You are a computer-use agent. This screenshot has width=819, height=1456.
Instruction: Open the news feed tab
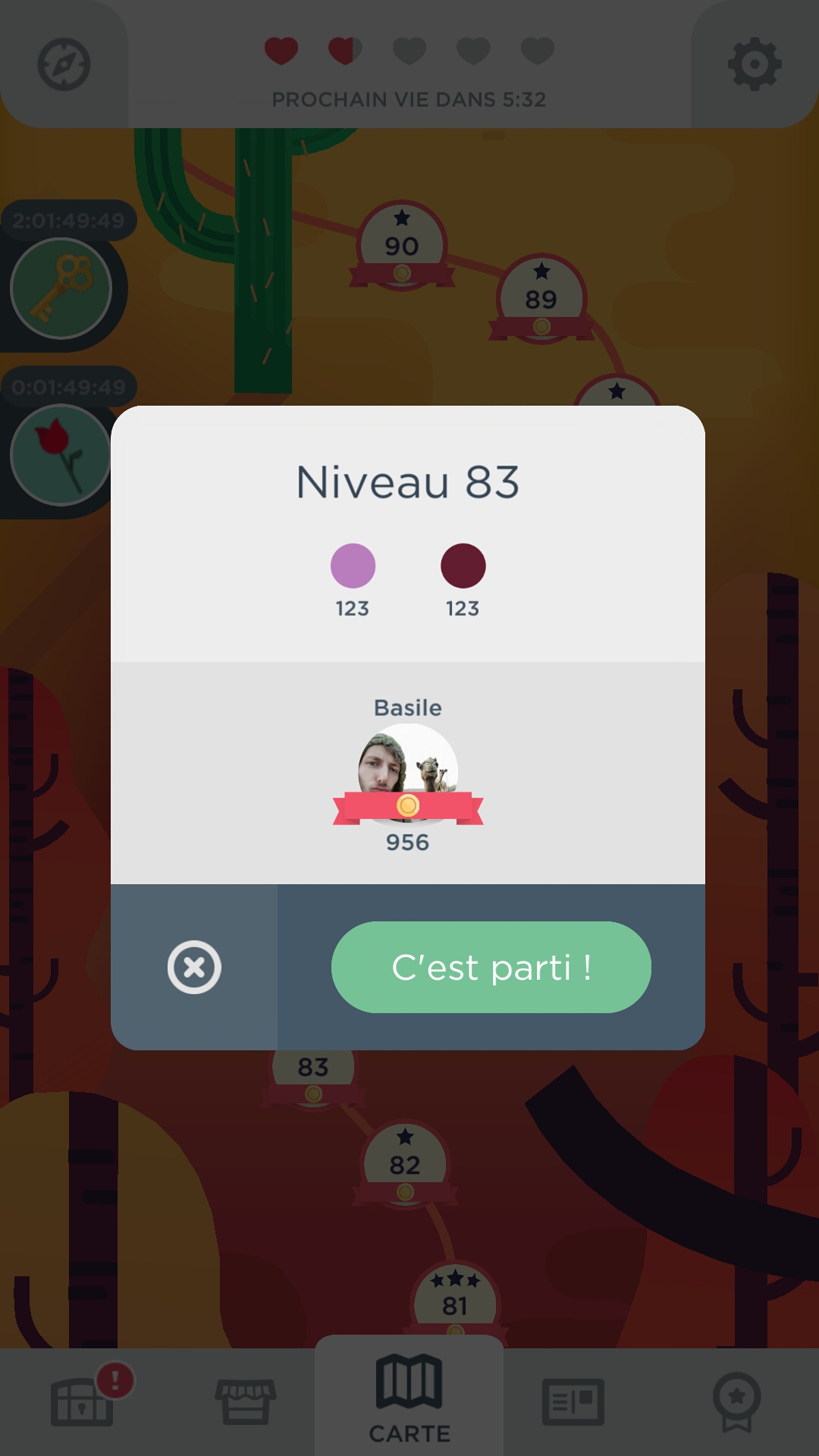point(573,1401)
